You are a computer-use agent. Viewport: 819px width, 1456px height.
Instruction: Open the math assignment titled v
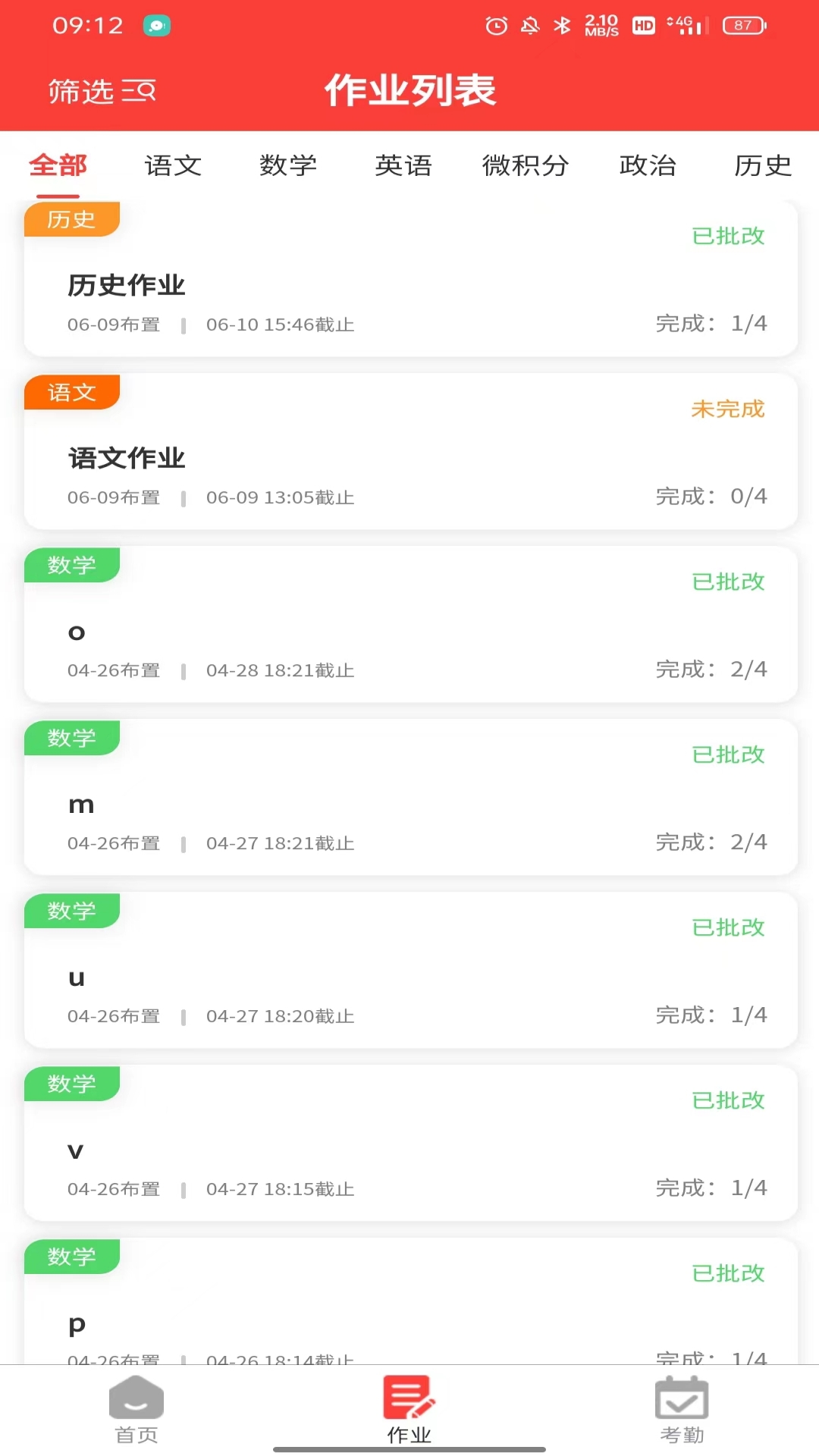pyautogui.click(x=411, y=1144)
